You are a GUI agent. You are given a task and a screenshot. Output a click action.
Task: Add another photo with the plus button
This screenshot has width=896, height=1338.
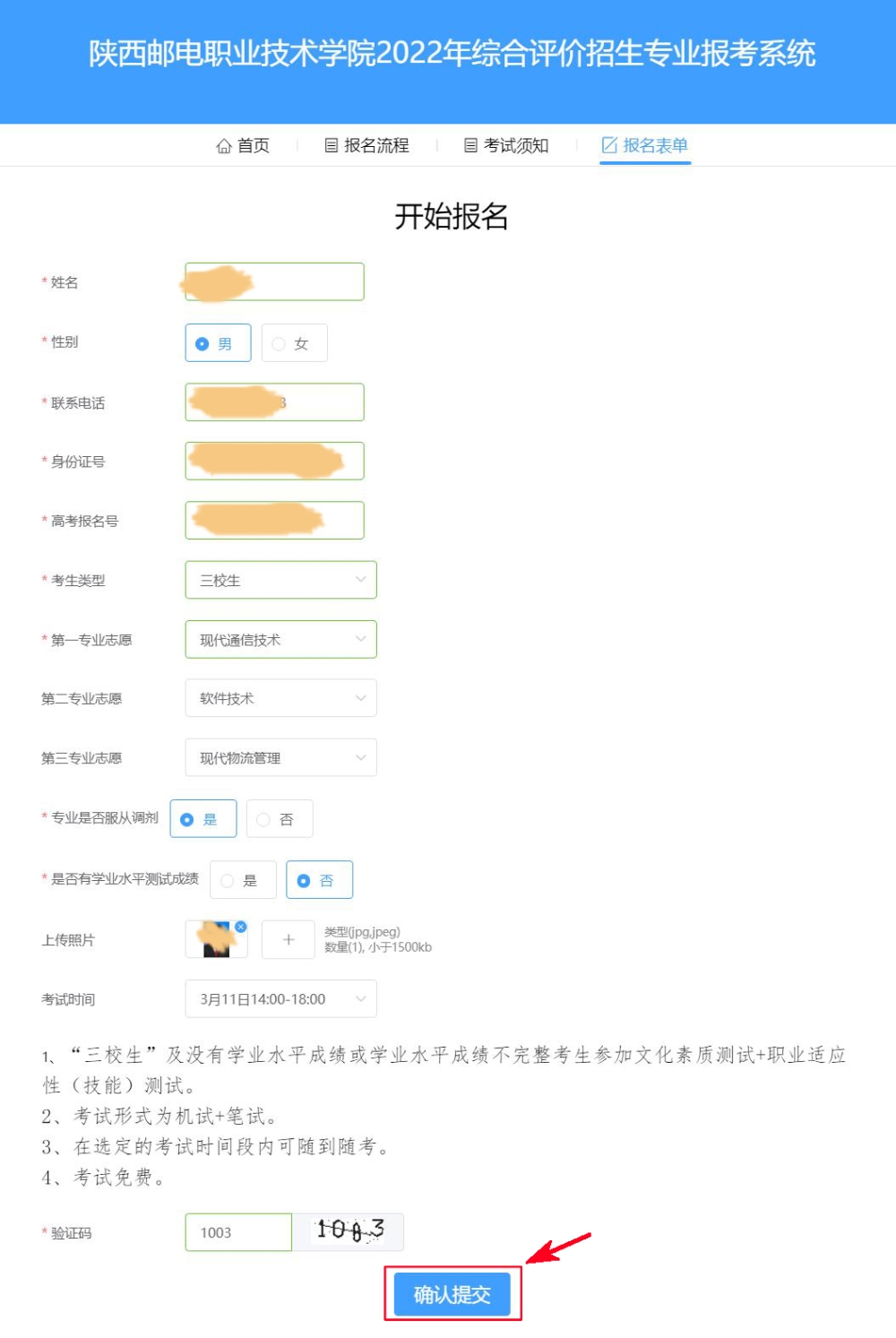pos(289,939)
